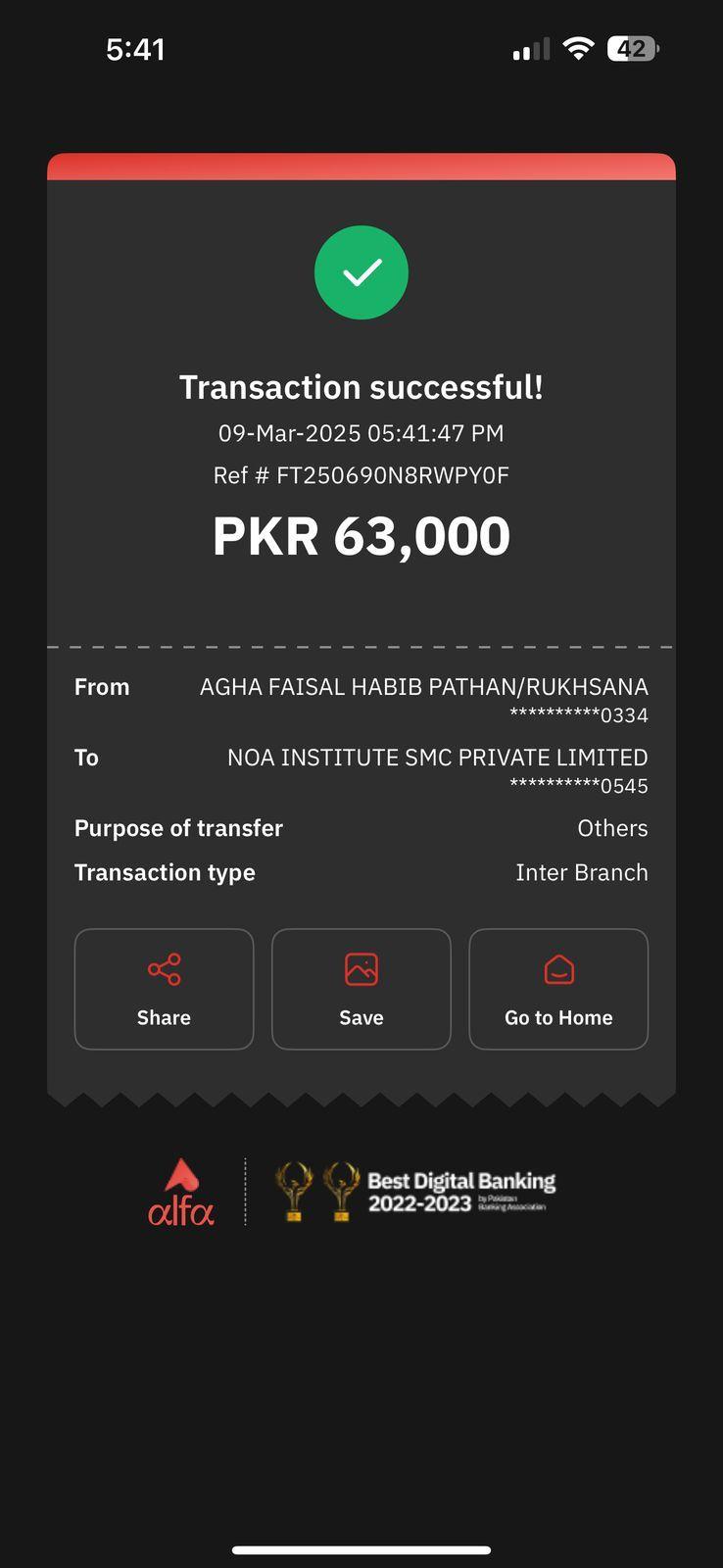Viewport: 723px width, 1568px height.
Task: Share the transaction receipt
Action: [x=164, y=989]
